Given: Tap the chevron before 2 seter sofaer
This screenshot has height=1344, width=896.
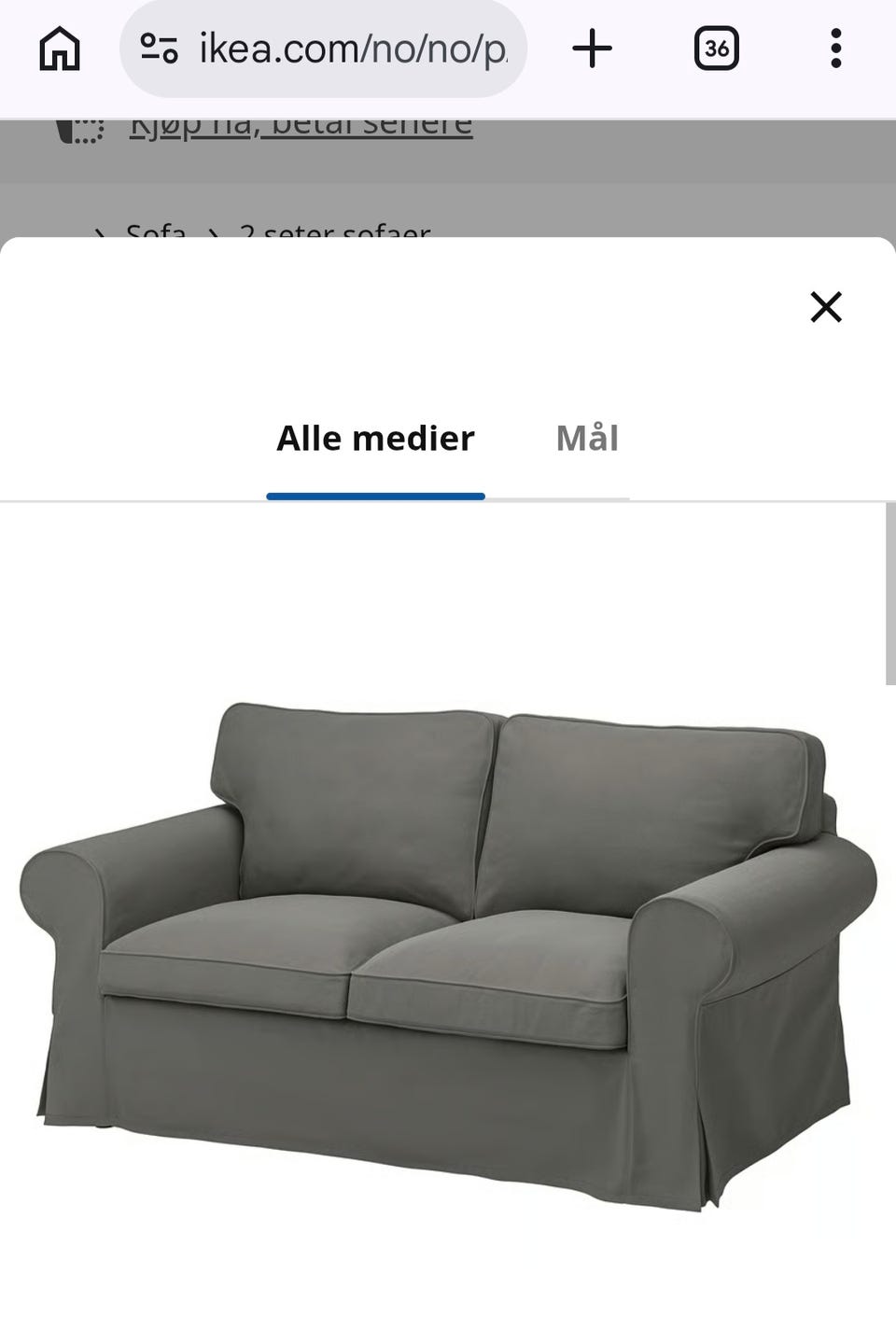Looking at the screenshot, I should (213, 233).
